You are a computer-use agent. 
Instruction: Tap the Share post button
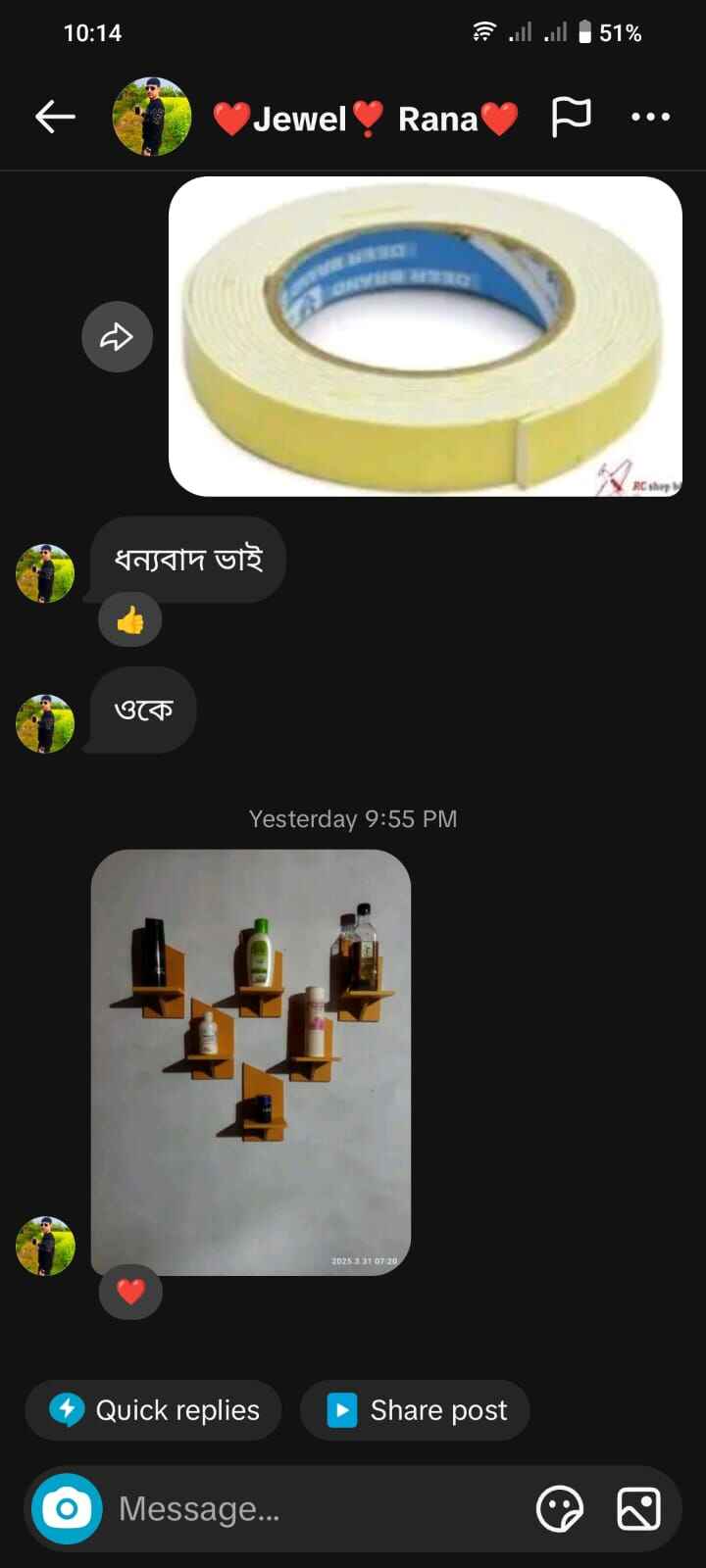pyautogui.click(x=415, y=1410)
